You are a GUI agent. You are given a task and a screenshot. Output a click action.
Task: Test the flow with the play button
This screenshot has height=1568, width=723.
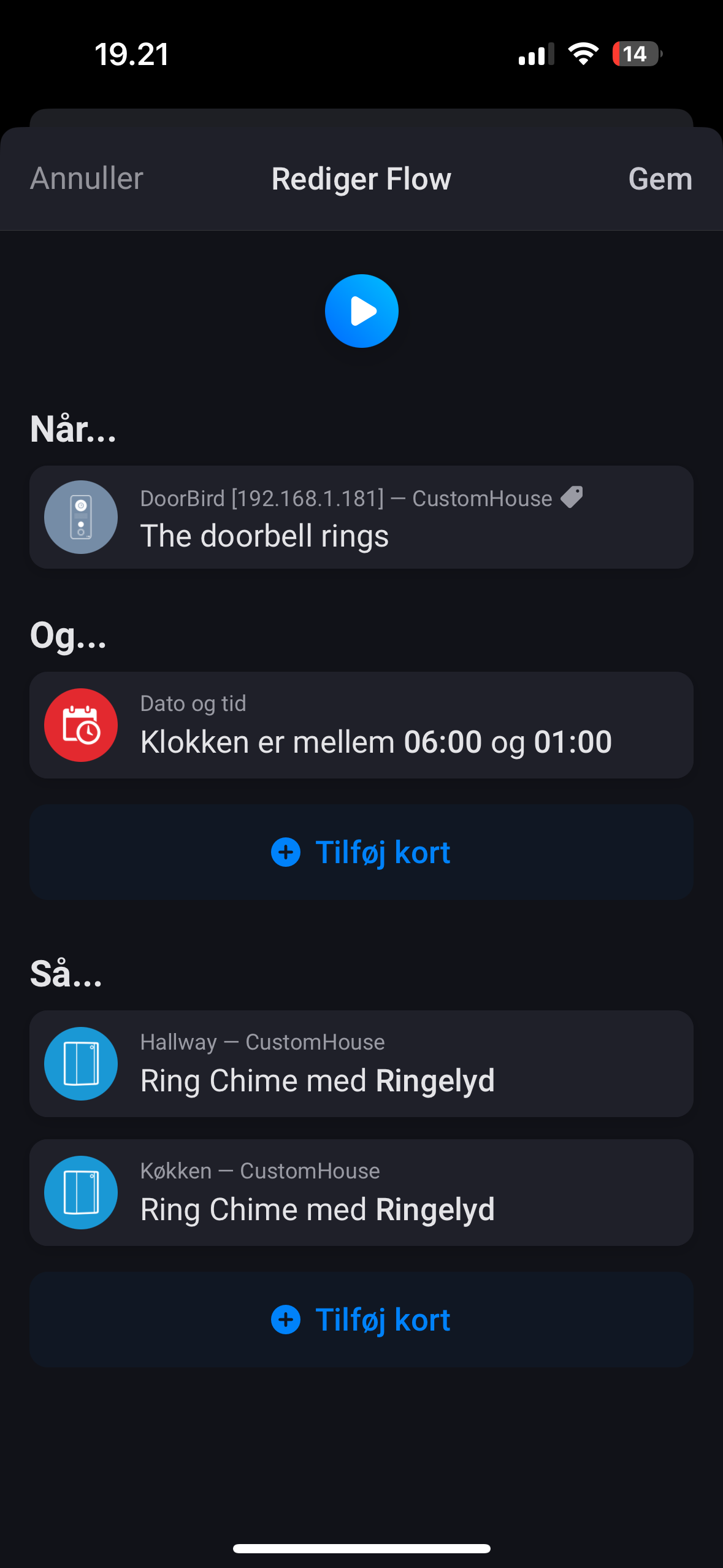[361, 311]
